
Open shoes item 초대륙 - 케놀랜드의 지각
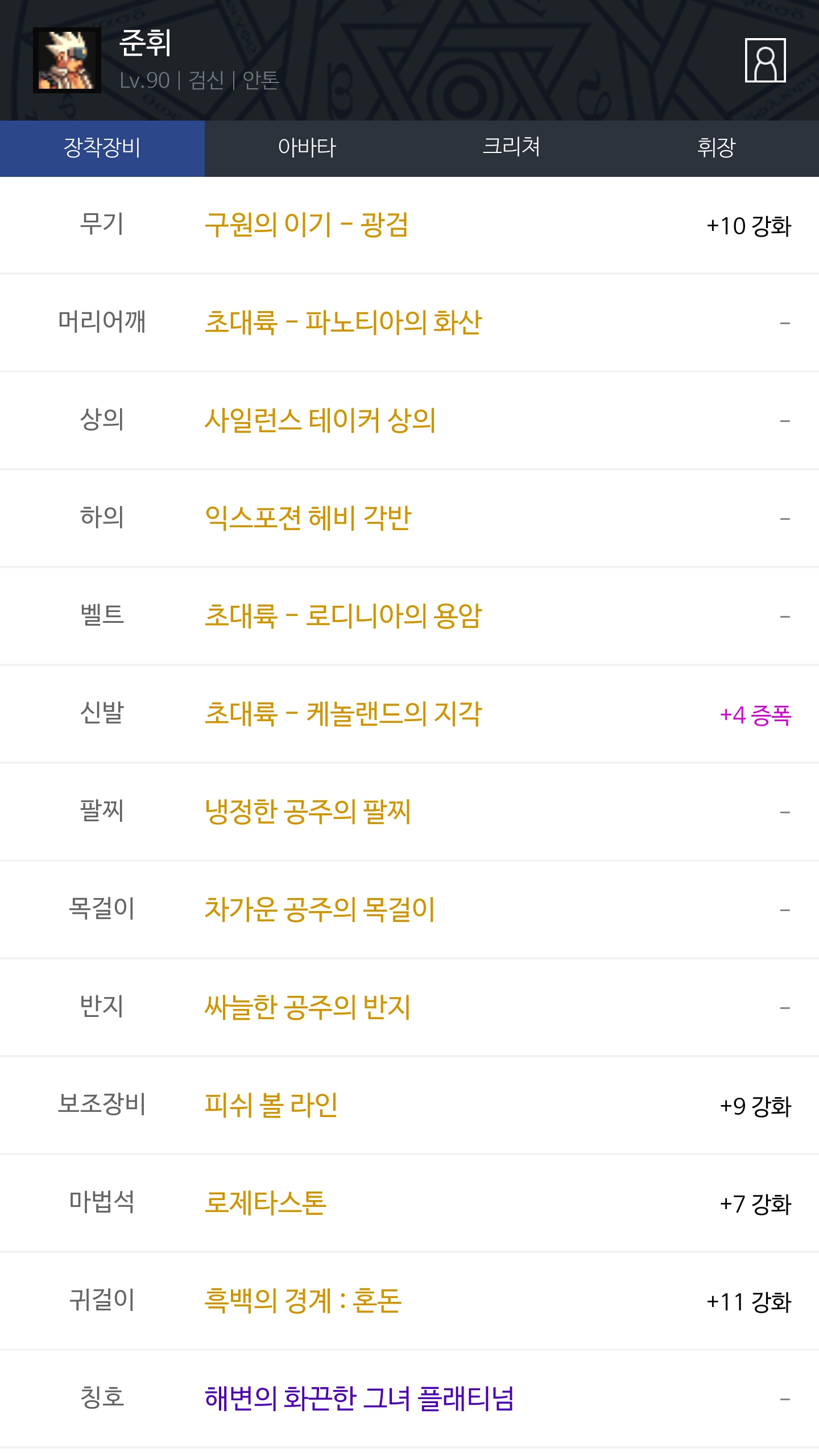[343, 714]
